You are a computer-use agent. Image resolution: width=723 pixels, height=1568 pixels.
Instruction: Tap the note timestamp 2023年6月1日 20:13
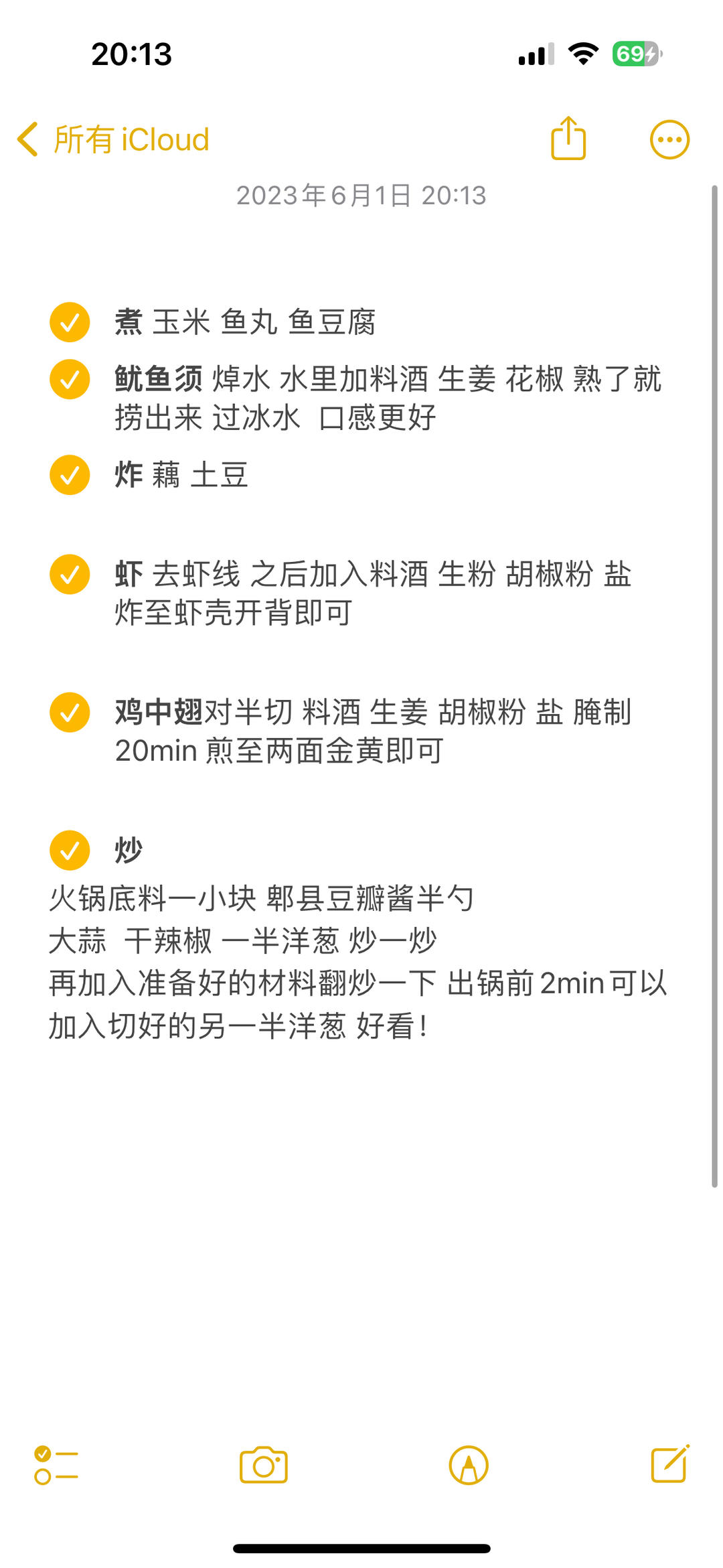click(x=361, y=196)
